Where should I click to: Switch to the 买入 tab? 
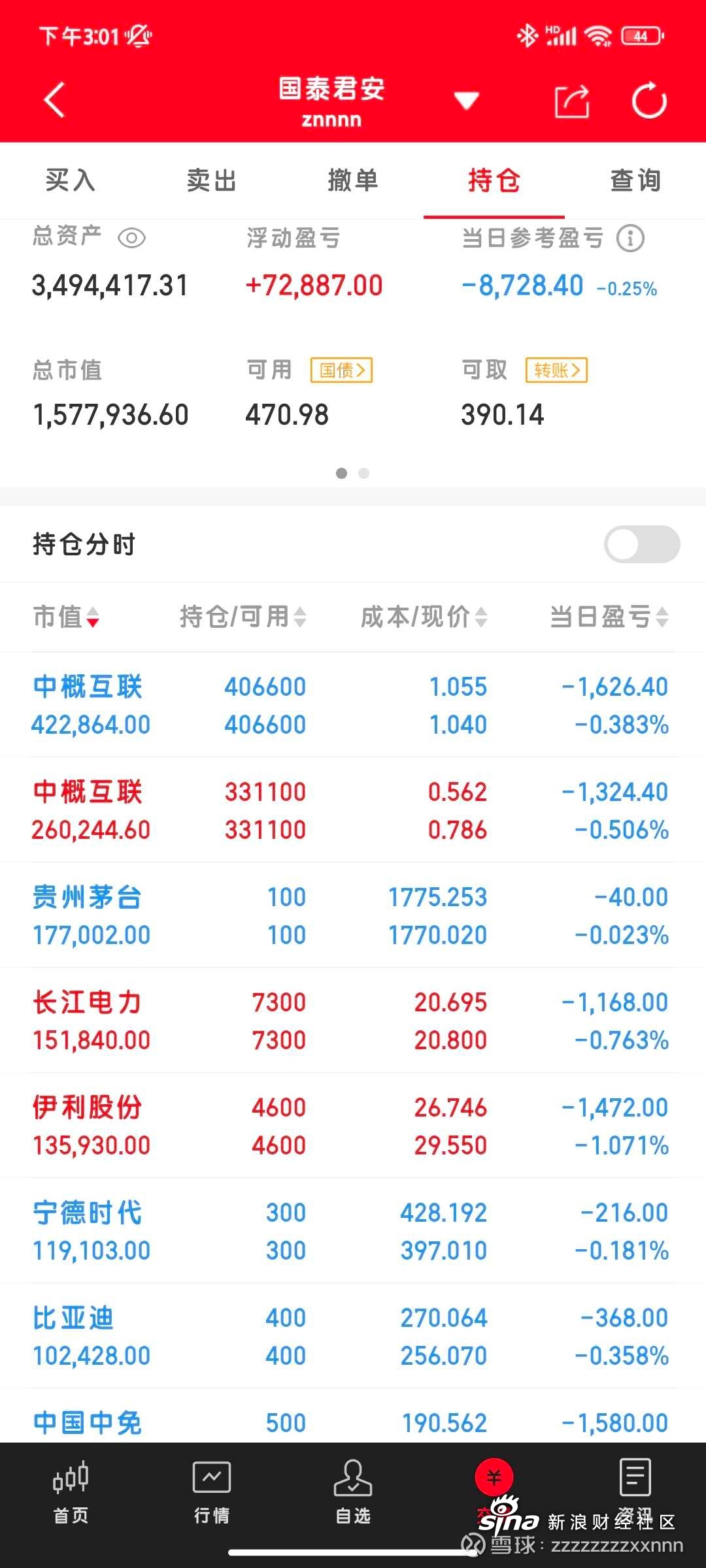coord(71,180)
